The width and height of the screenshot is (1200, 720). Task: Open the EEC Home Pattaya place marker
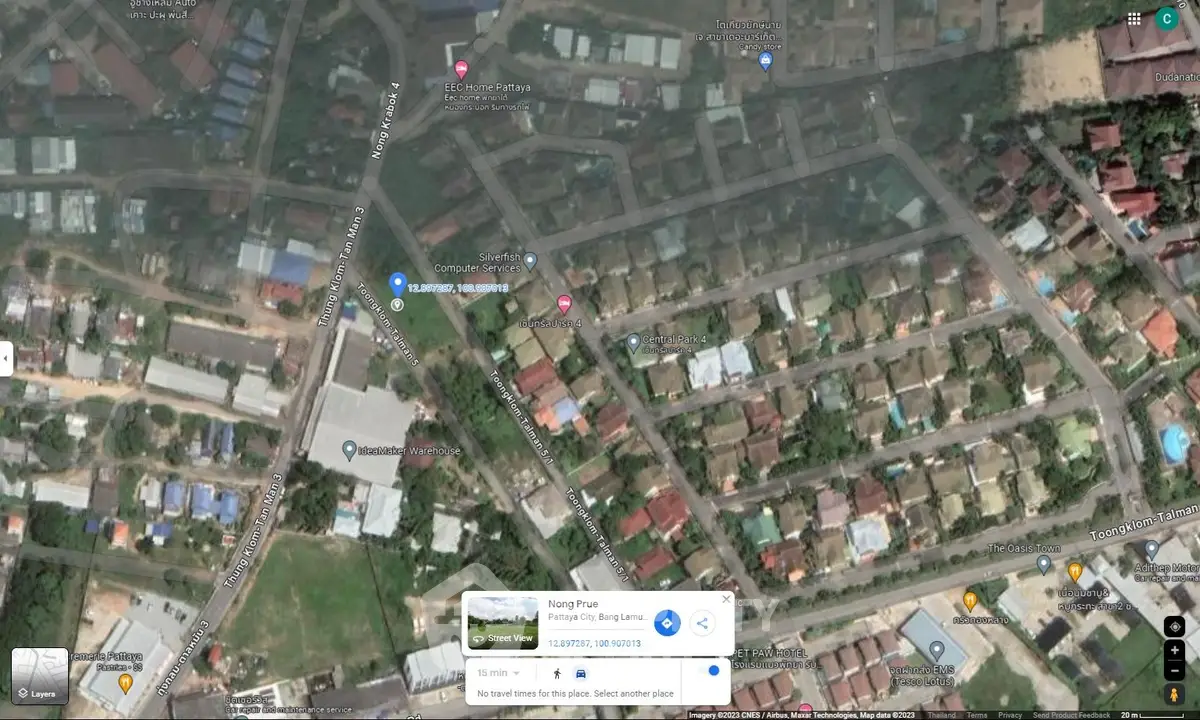pyautogui.click(x=461, y=70)
